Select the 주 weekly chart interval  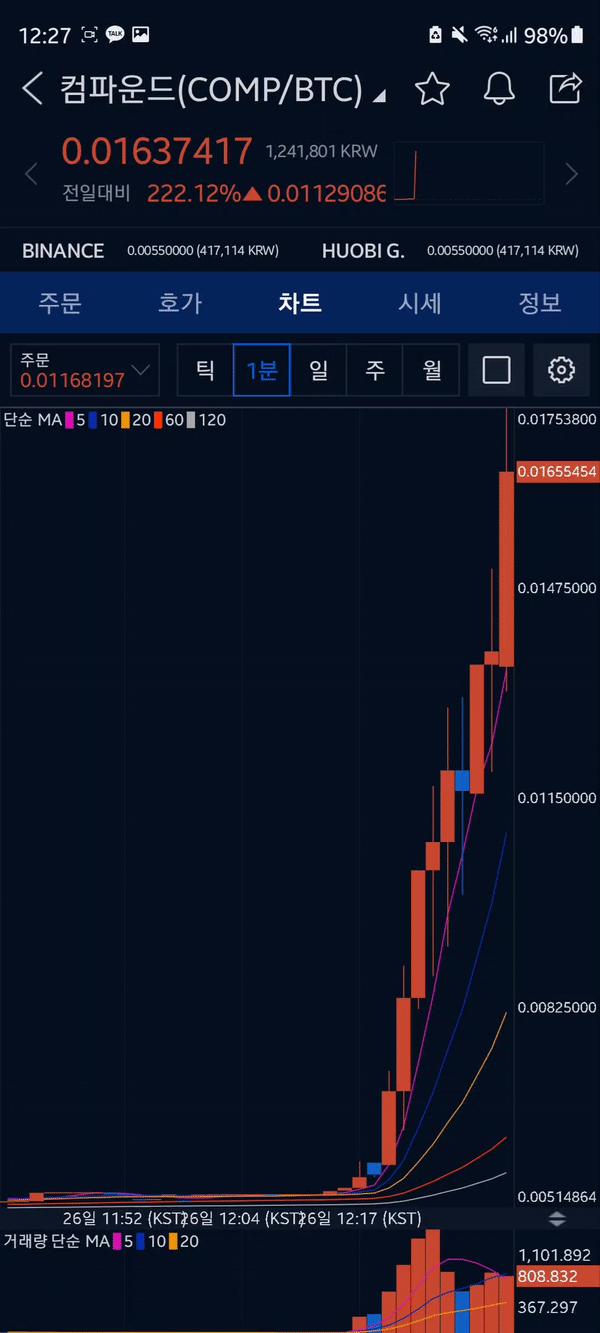click(375, 370)
